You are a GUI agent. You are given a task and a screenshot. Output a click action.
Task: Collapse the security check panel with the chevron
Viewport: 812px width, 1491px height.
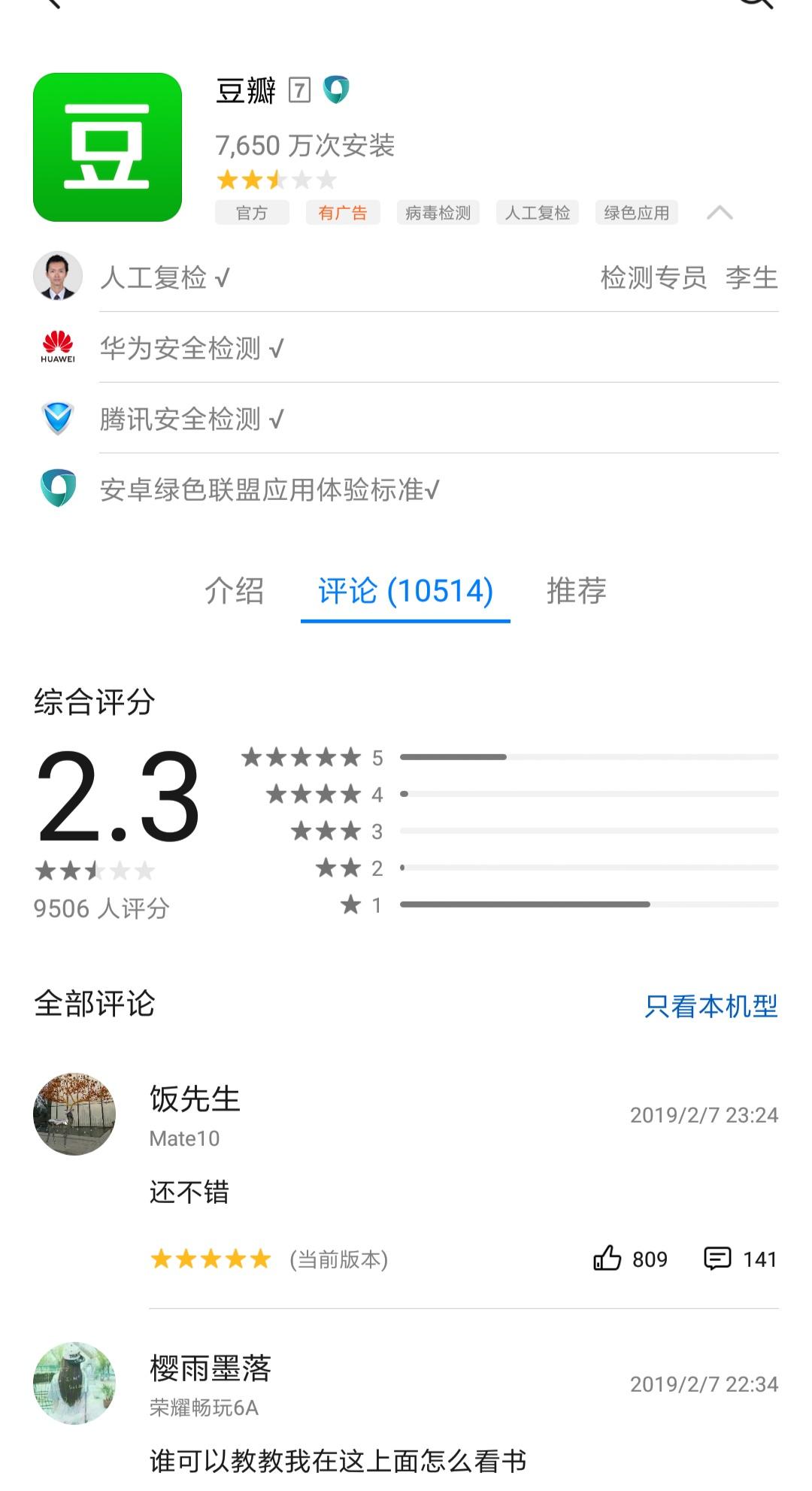tap(722, 213)
